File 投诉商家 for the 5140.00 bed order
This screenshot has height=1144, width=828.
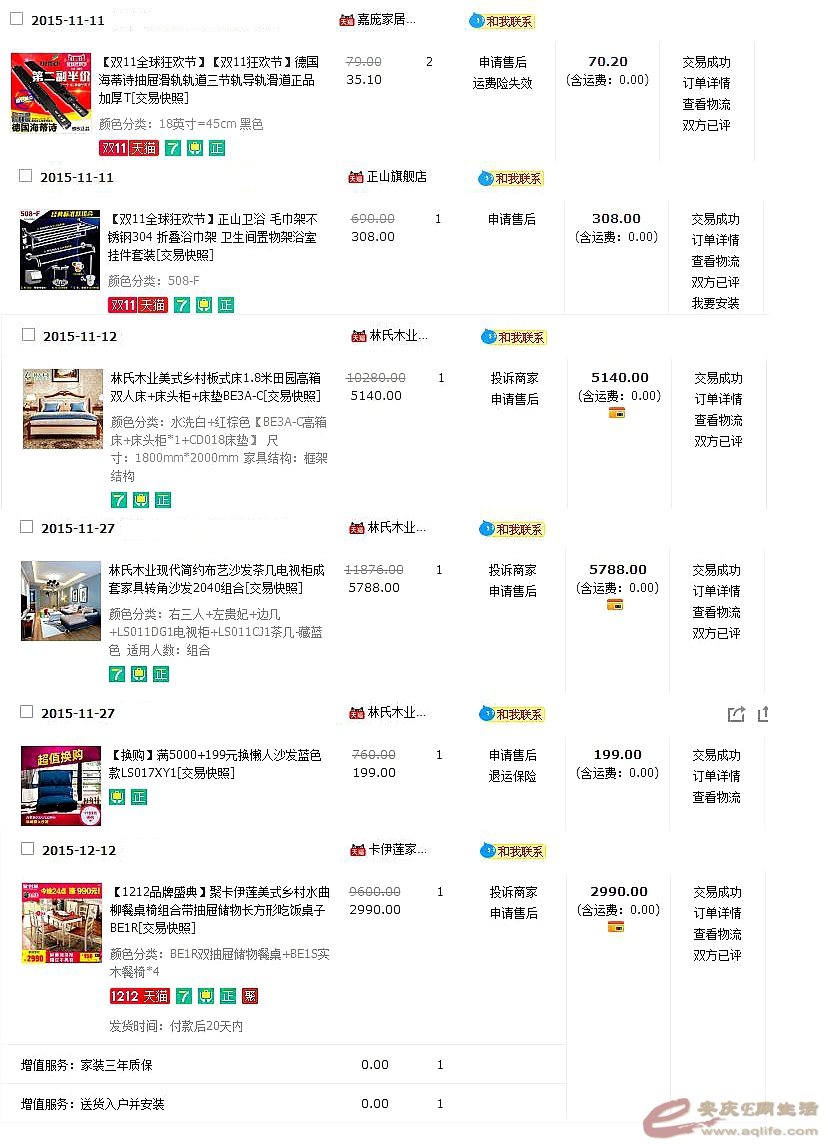point(514,378)
